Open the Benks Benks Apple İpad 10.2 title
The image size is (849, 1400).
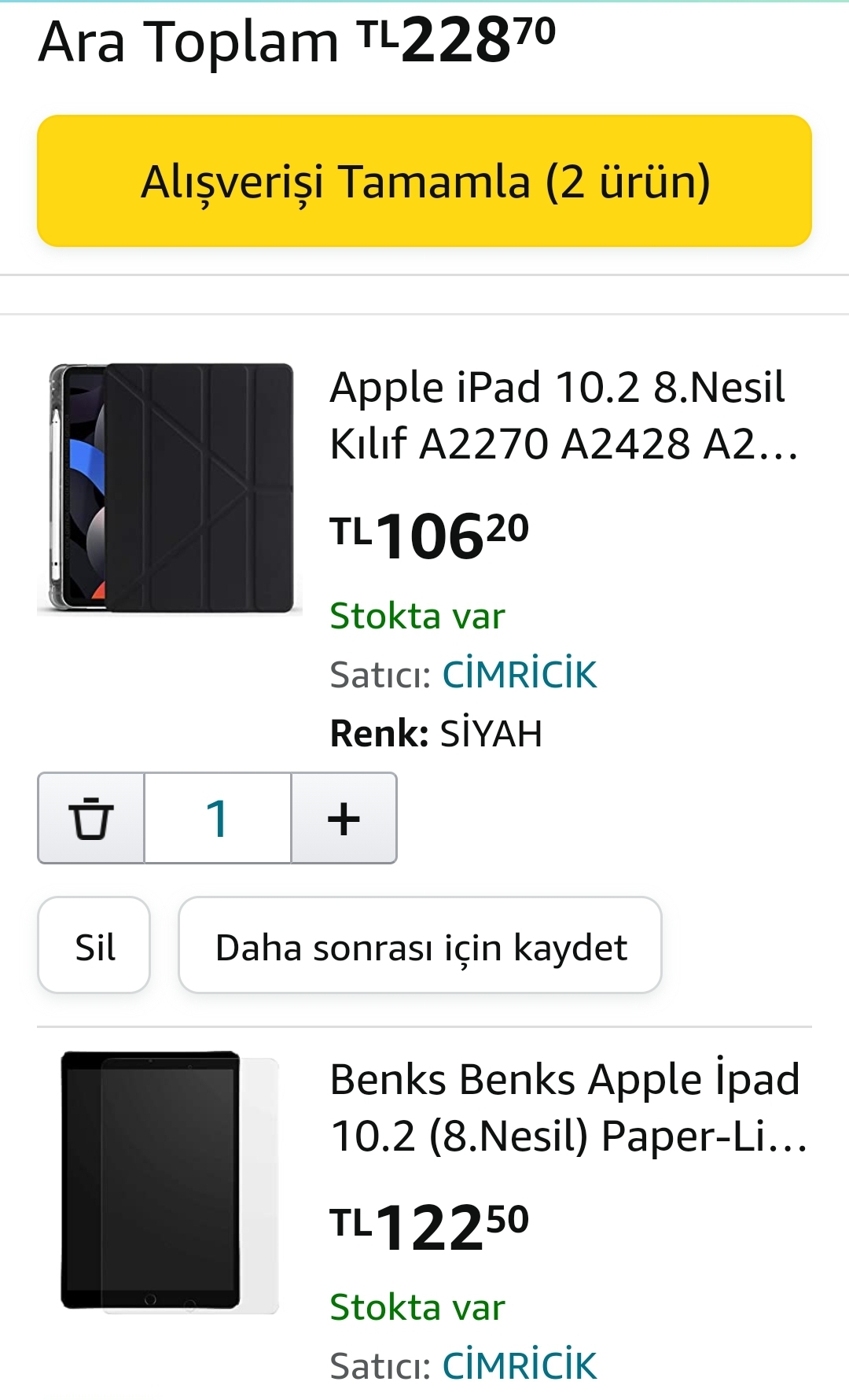tap(568, 1107)
